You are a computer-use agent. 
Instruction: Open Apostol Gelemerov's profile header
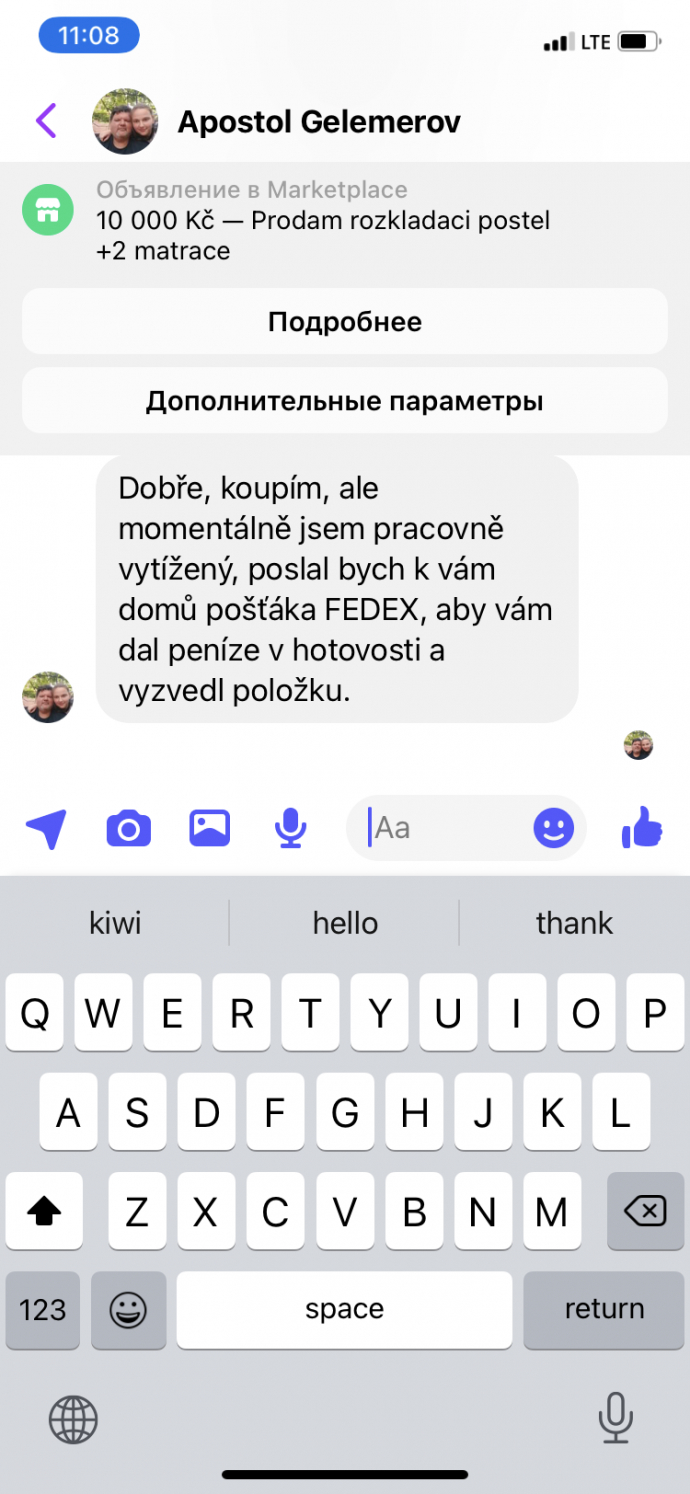[x=318, y=122]
